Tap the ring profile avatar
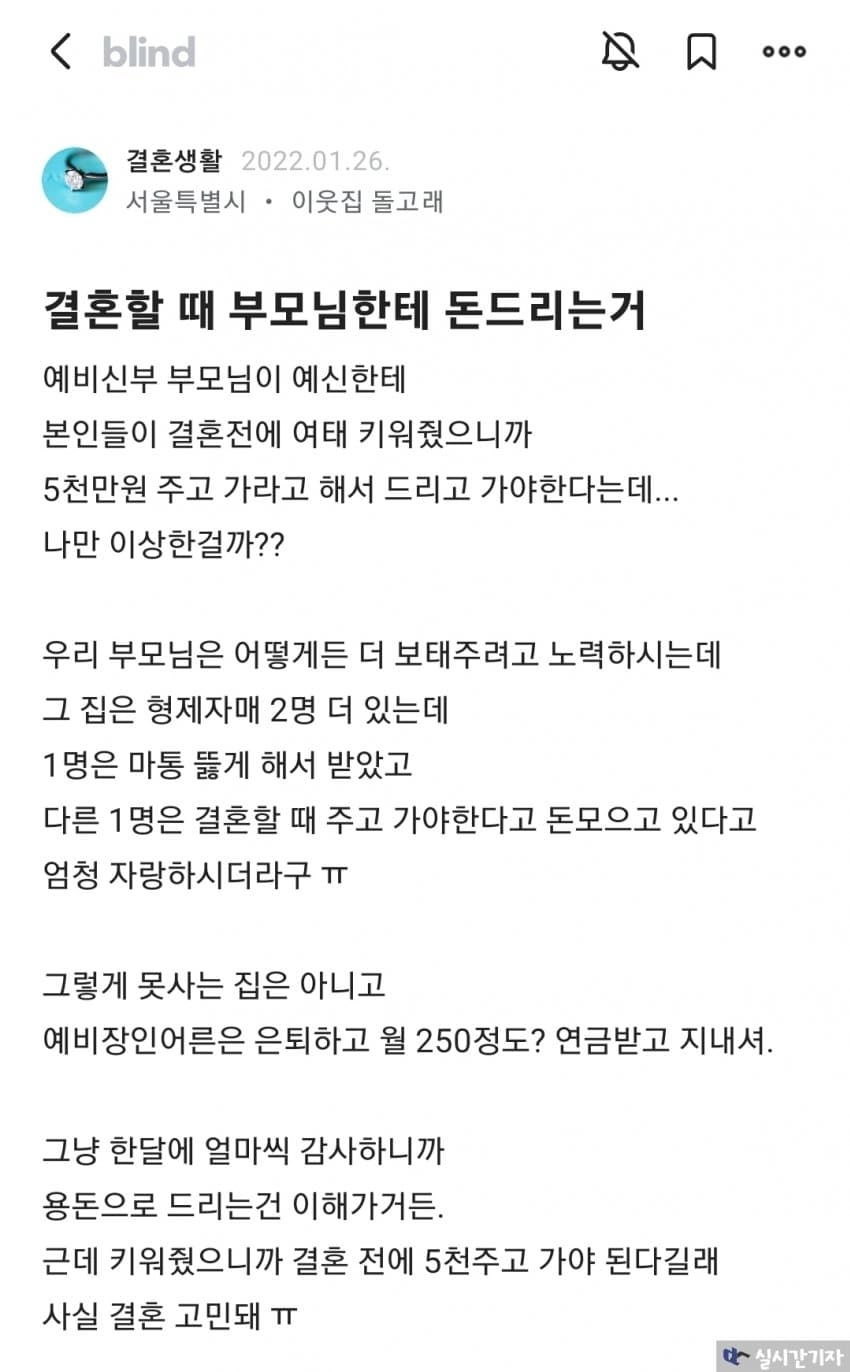Screen dimensions: 850x1372 75,180
